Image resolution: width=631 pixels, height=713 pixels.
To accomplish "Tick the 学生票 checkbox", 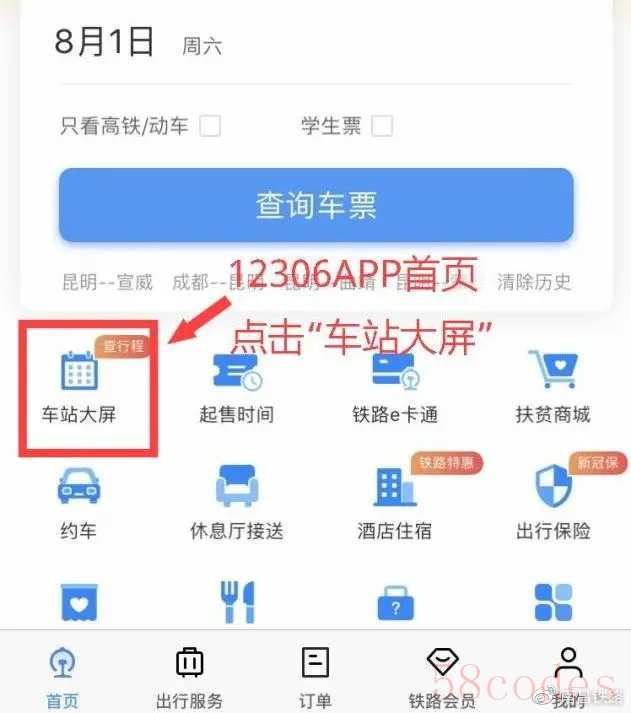I will (382, 126).
